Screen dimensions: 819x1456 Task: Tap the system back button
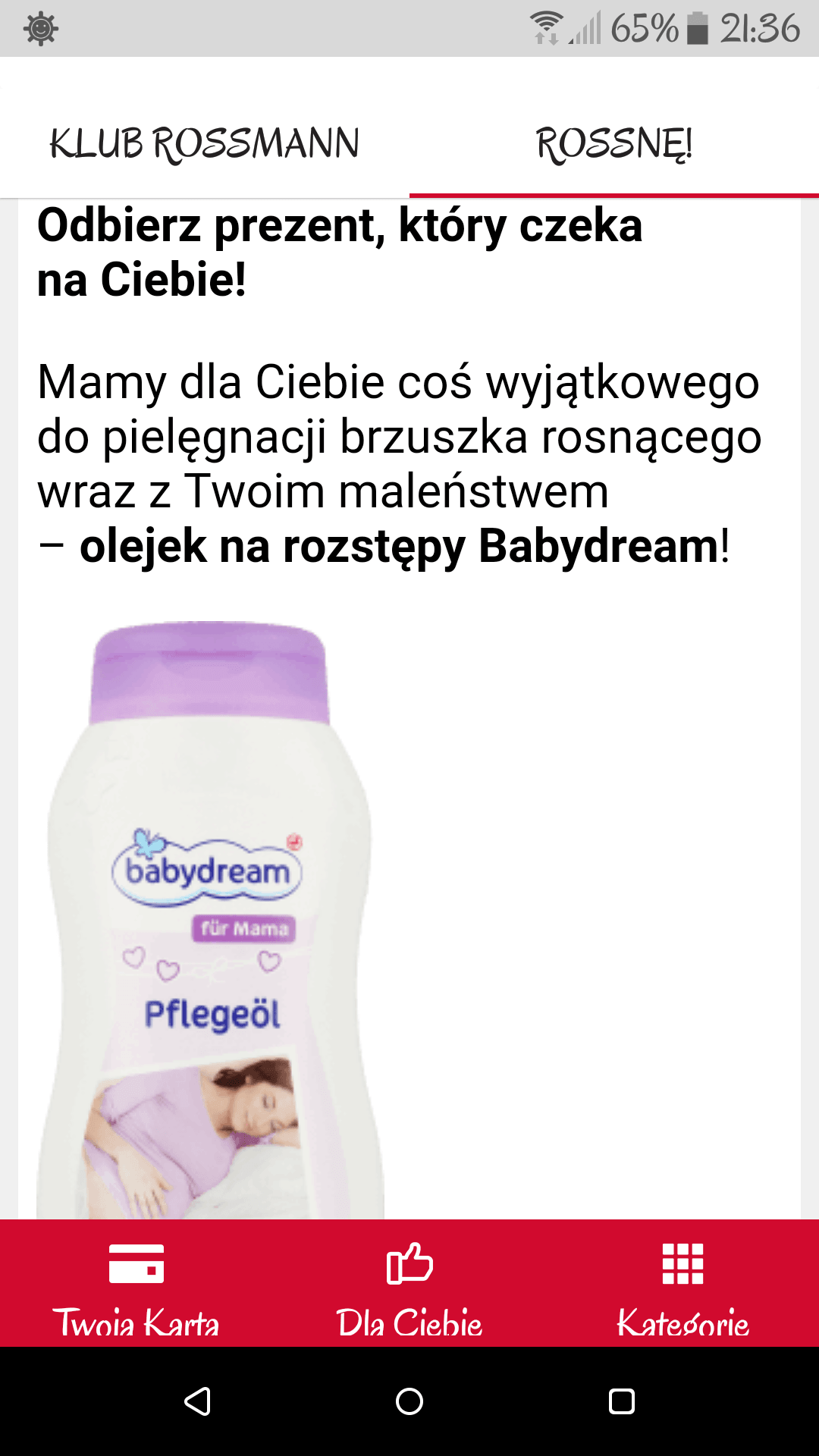pos(198,1401)
